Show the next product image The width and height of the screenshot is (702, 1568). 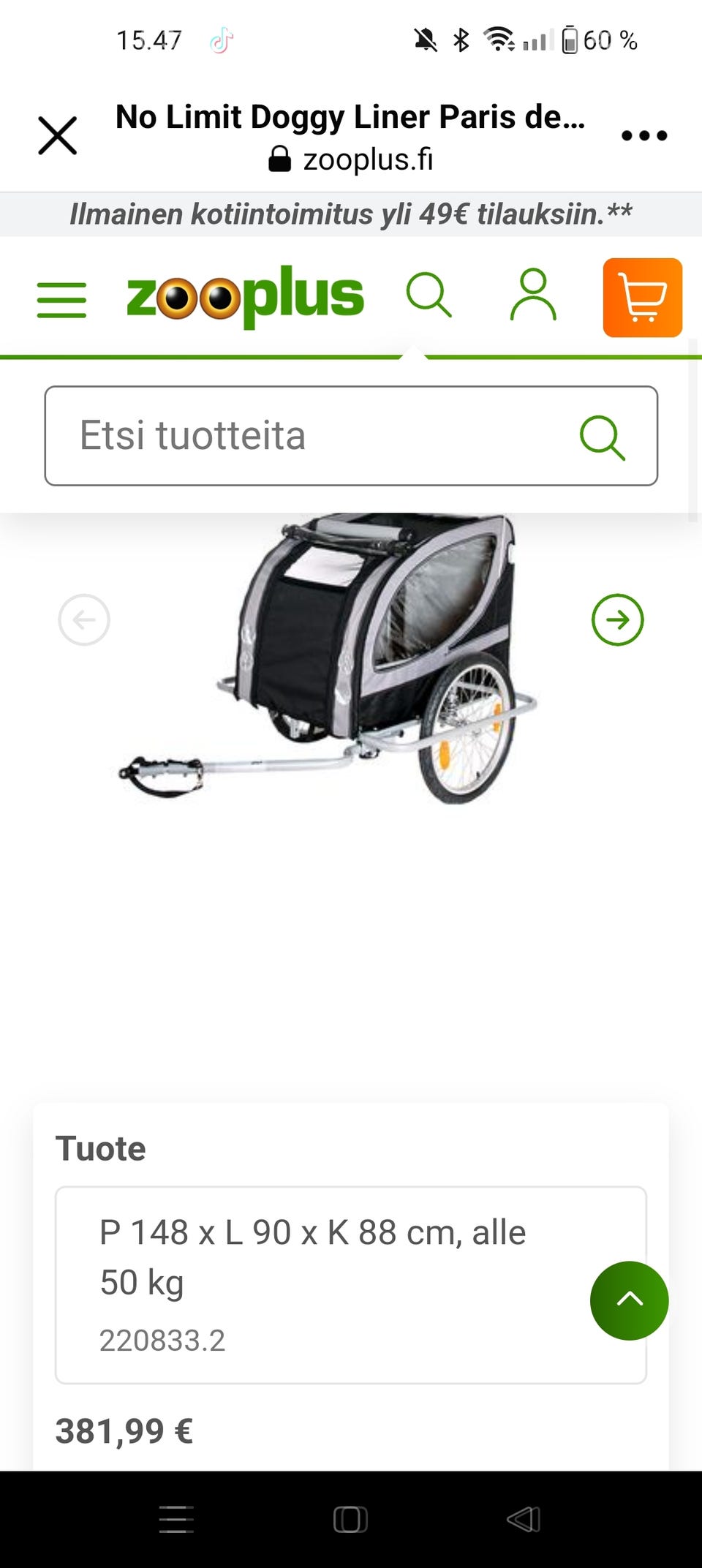618,619
